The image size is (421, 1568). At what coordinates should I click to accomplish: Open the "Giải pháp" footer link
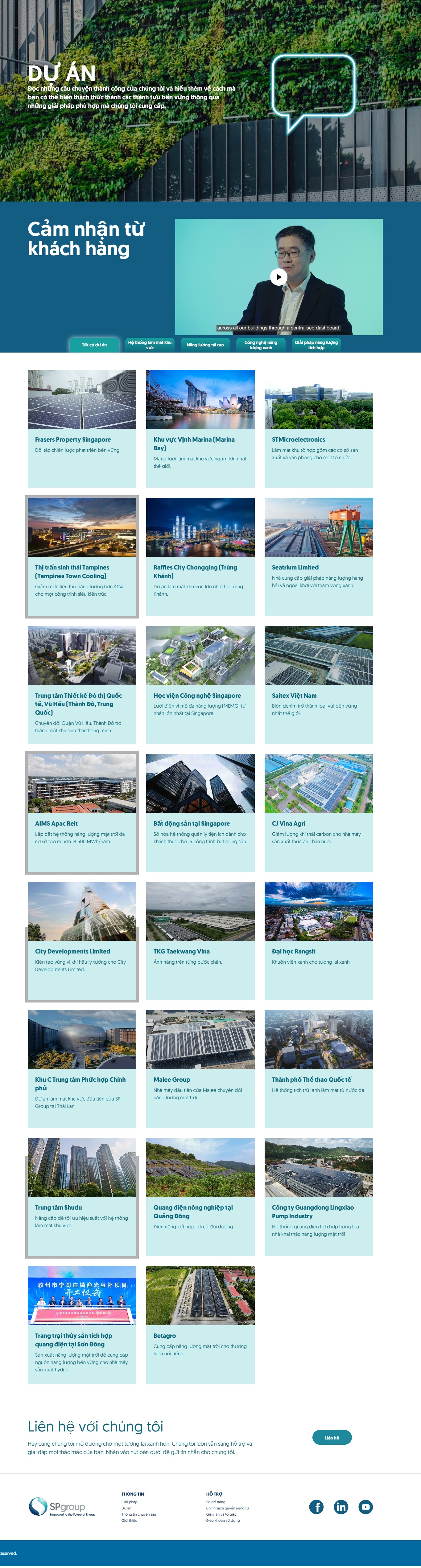point(129,1502)
